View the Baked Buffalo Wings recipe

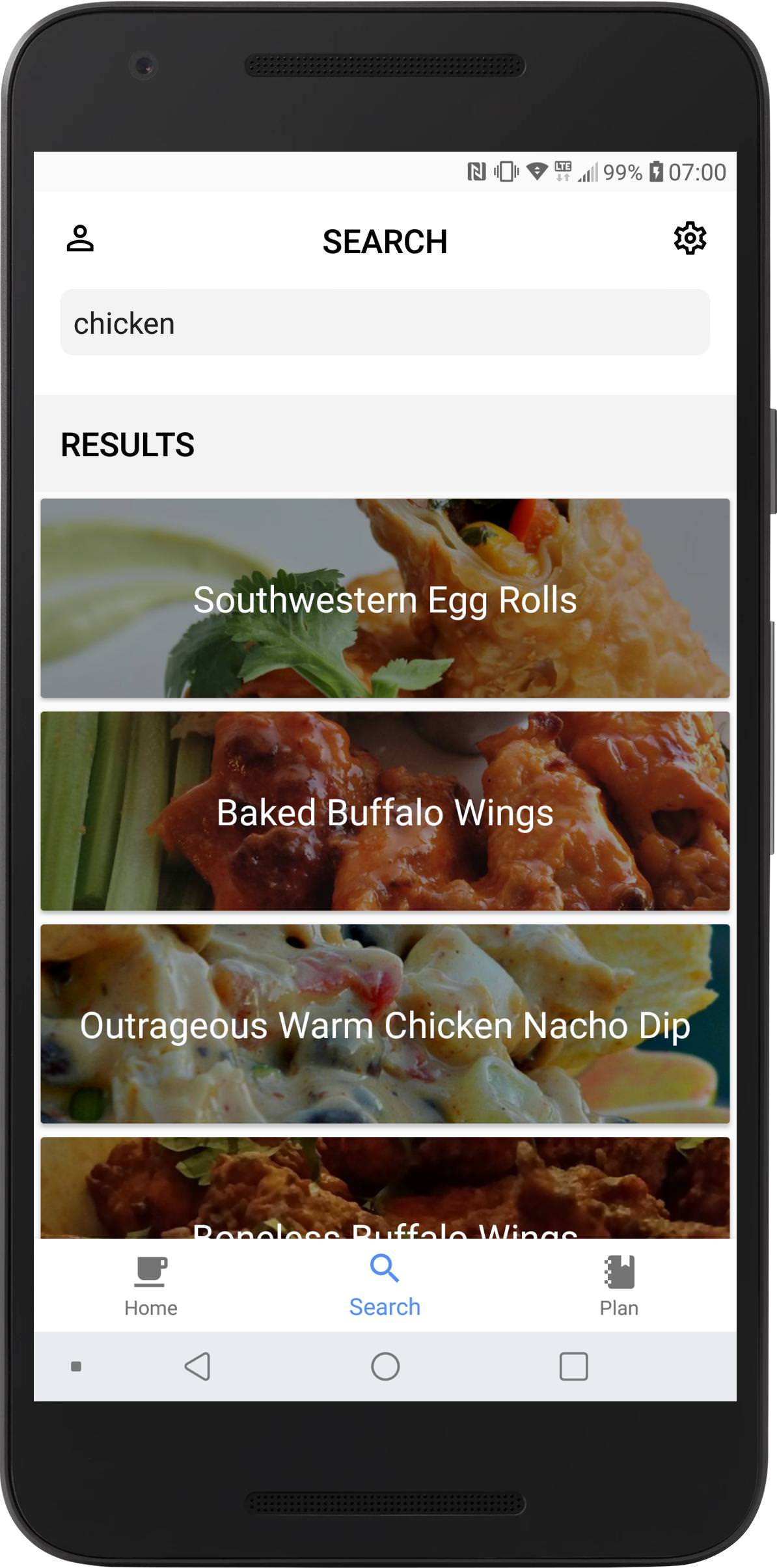click(x=385, y=811)
